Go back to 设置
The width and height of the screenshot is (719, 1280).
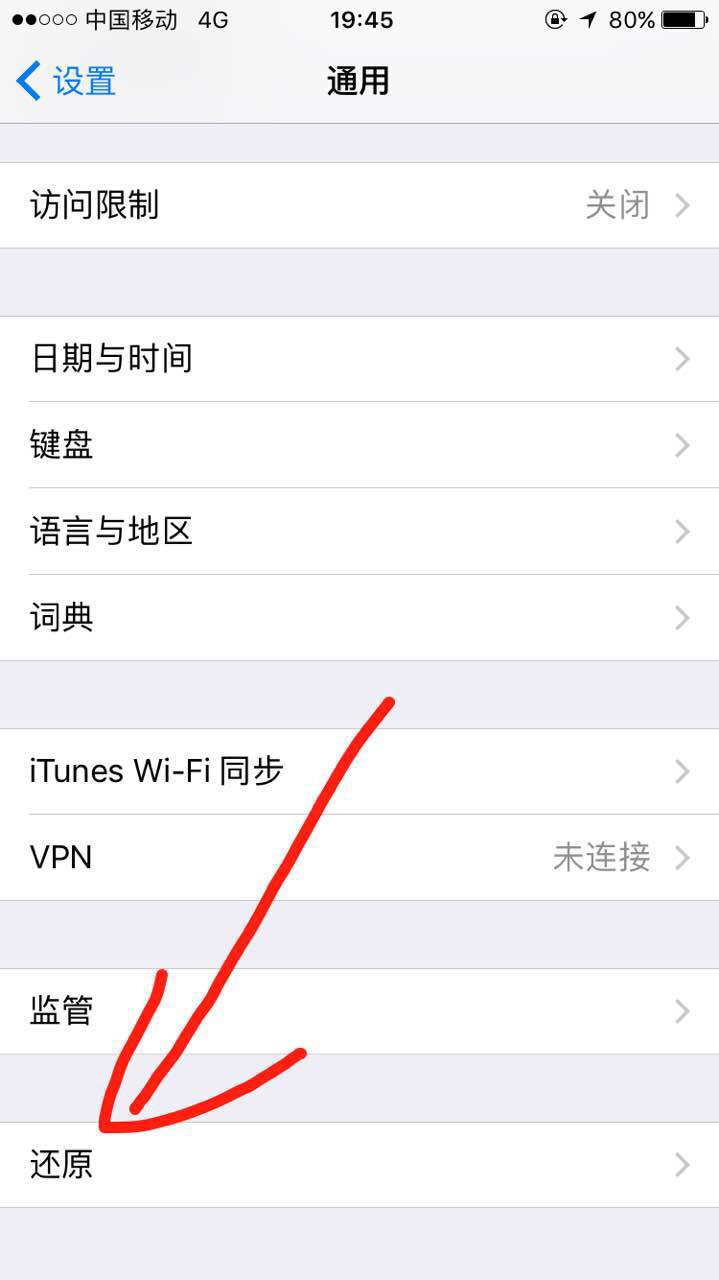pos(66,81)
